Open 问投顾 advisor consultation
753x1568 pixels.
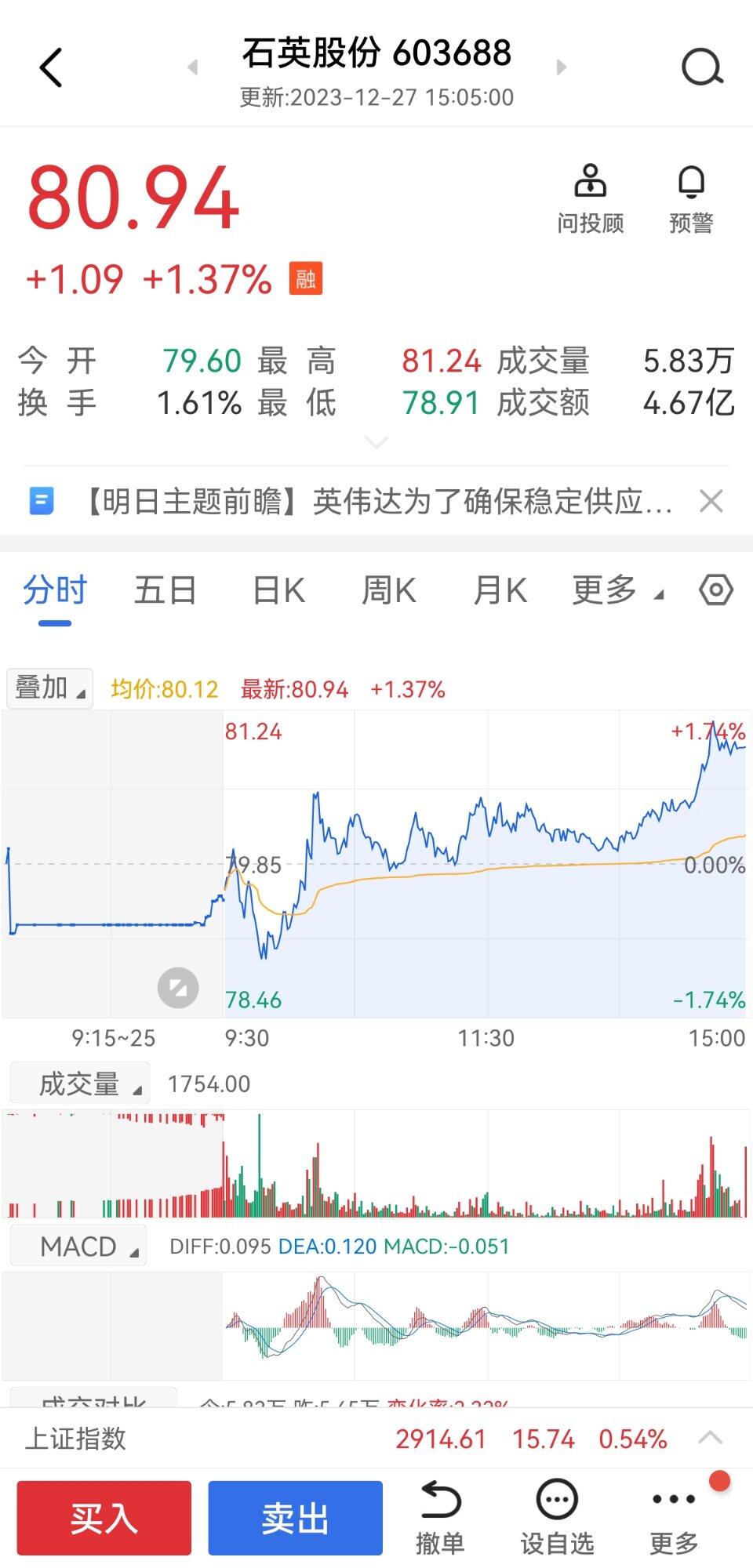591,199
